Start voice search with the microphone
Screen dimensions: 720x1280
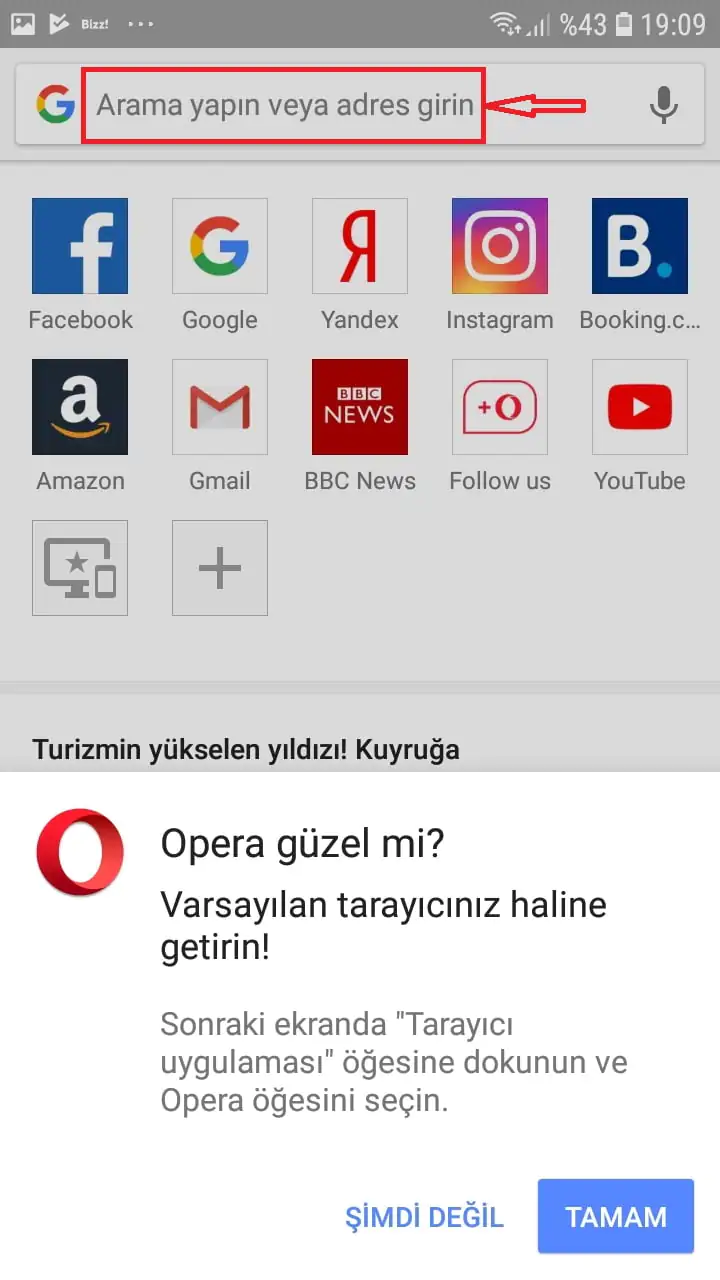(x=663, y=105)
